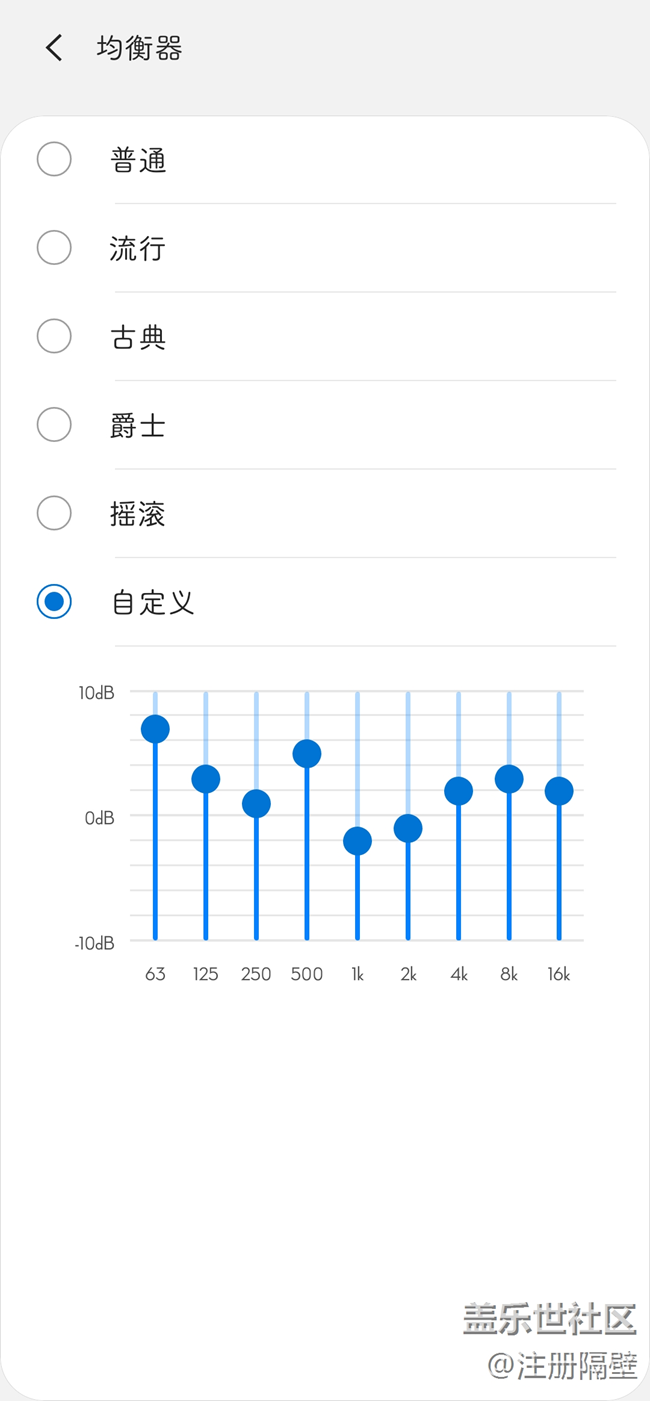Switch to the 古典 preset
Image resolution: width=650 pixels, height=1401 pixels.
[x=54, y=337]
